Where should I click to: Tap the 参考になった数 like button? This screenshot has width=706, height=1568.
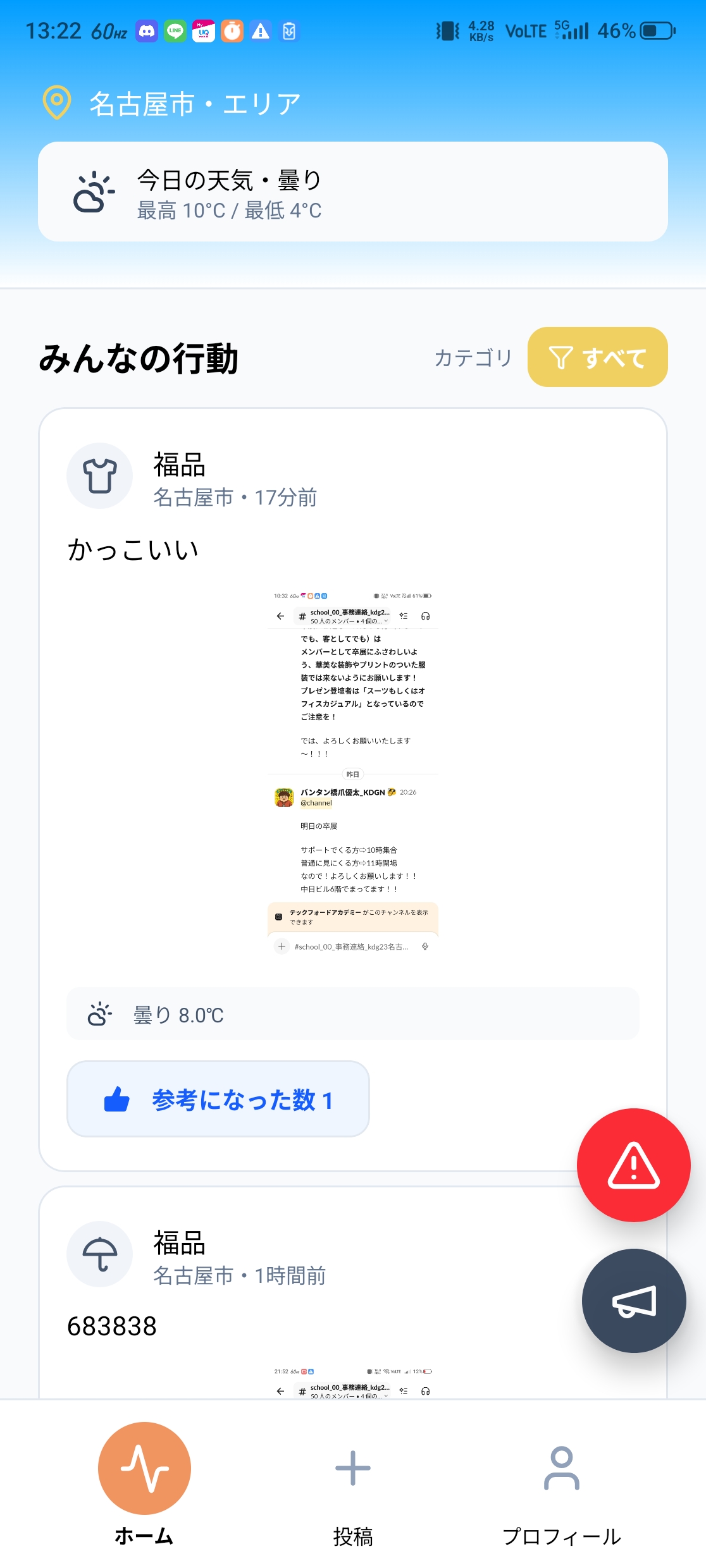click(x=218, y=1099)
